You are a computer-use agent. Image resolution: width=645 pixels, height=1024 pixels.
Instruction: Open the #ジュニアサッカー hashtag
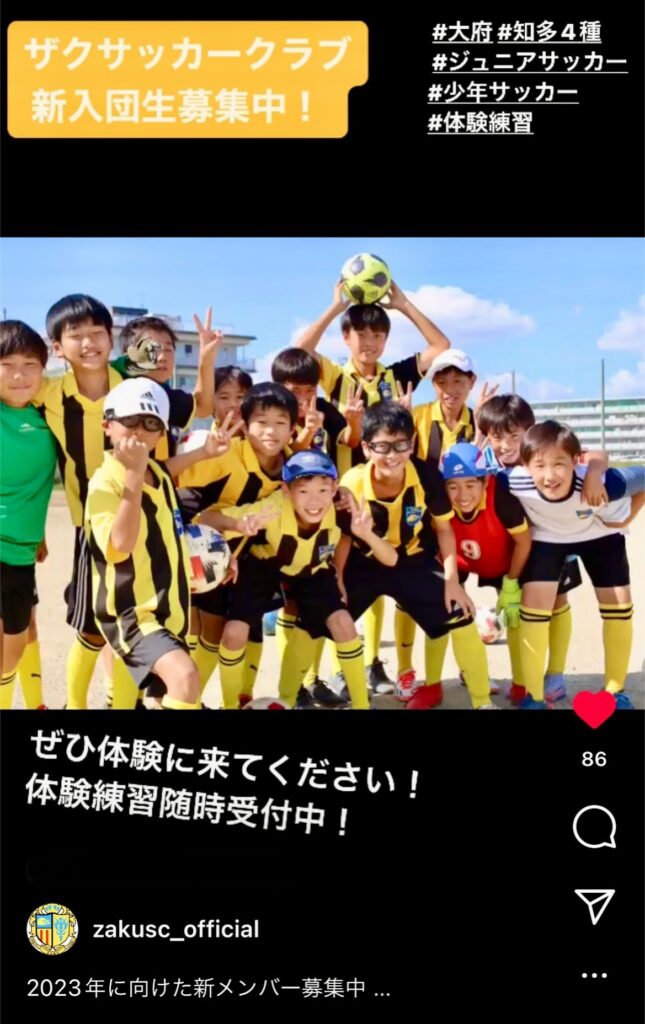tap(529, 62)
